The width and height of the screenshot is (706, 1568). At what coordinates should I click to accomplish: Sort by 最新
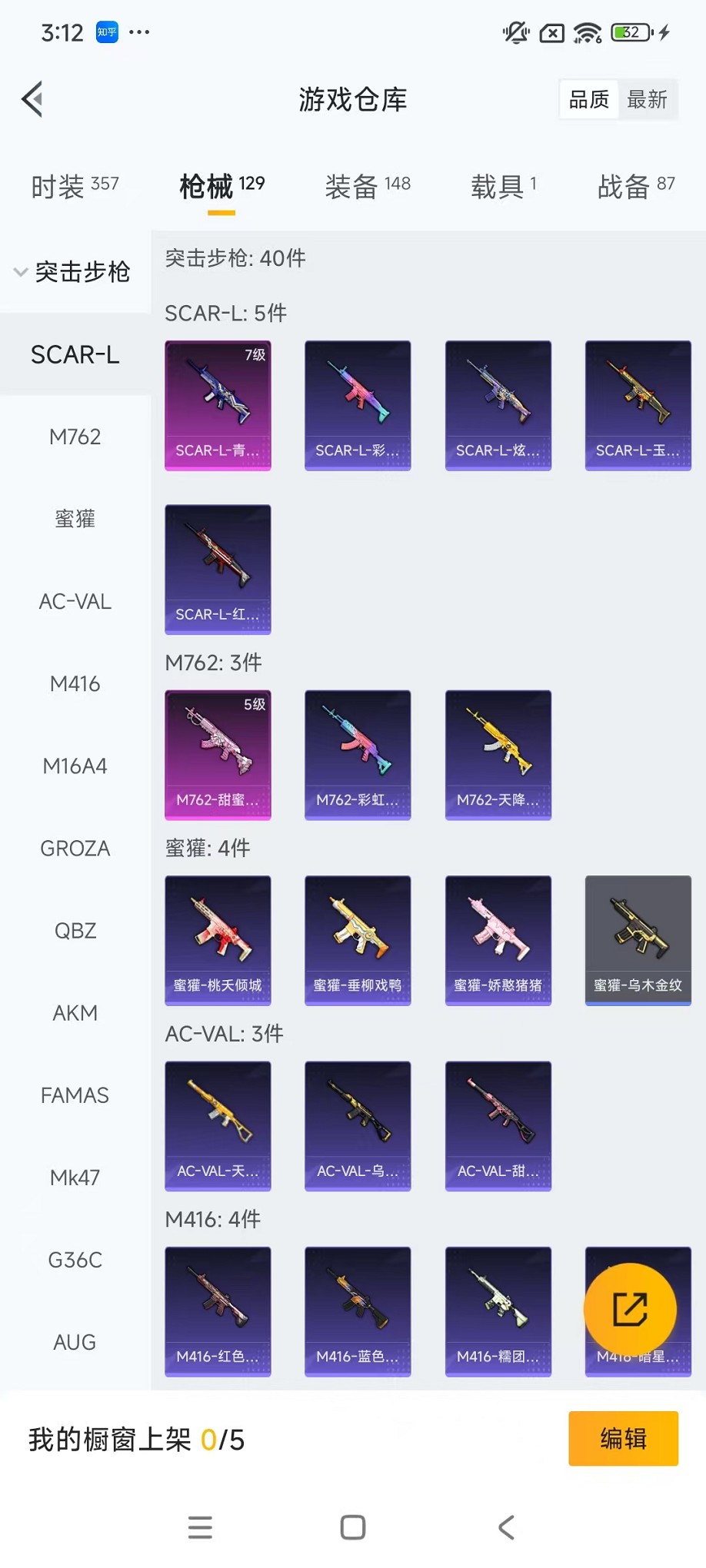click(x=647, y=99)
